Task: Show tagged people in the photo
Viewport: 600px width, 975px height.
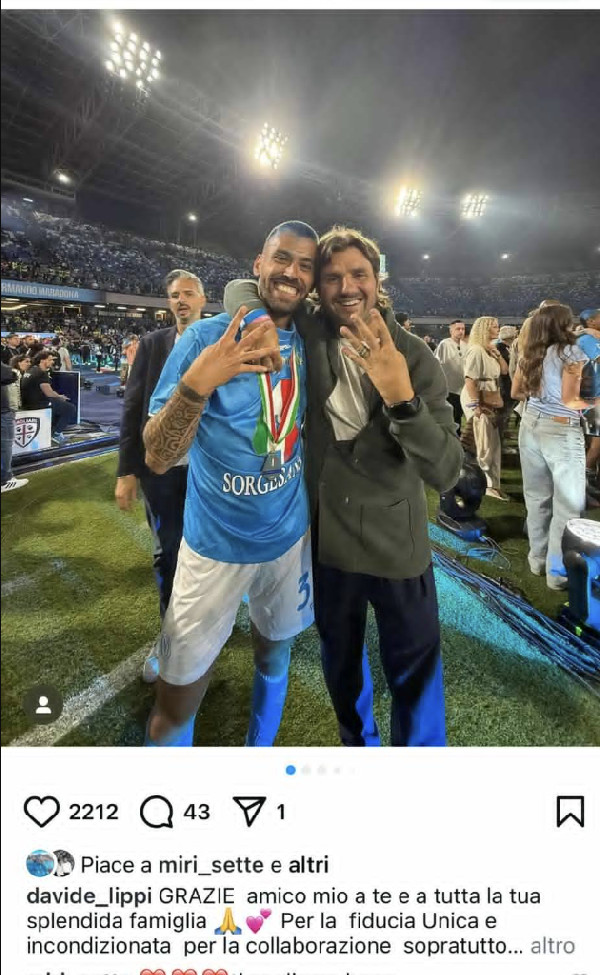Action: coord(43,705)
